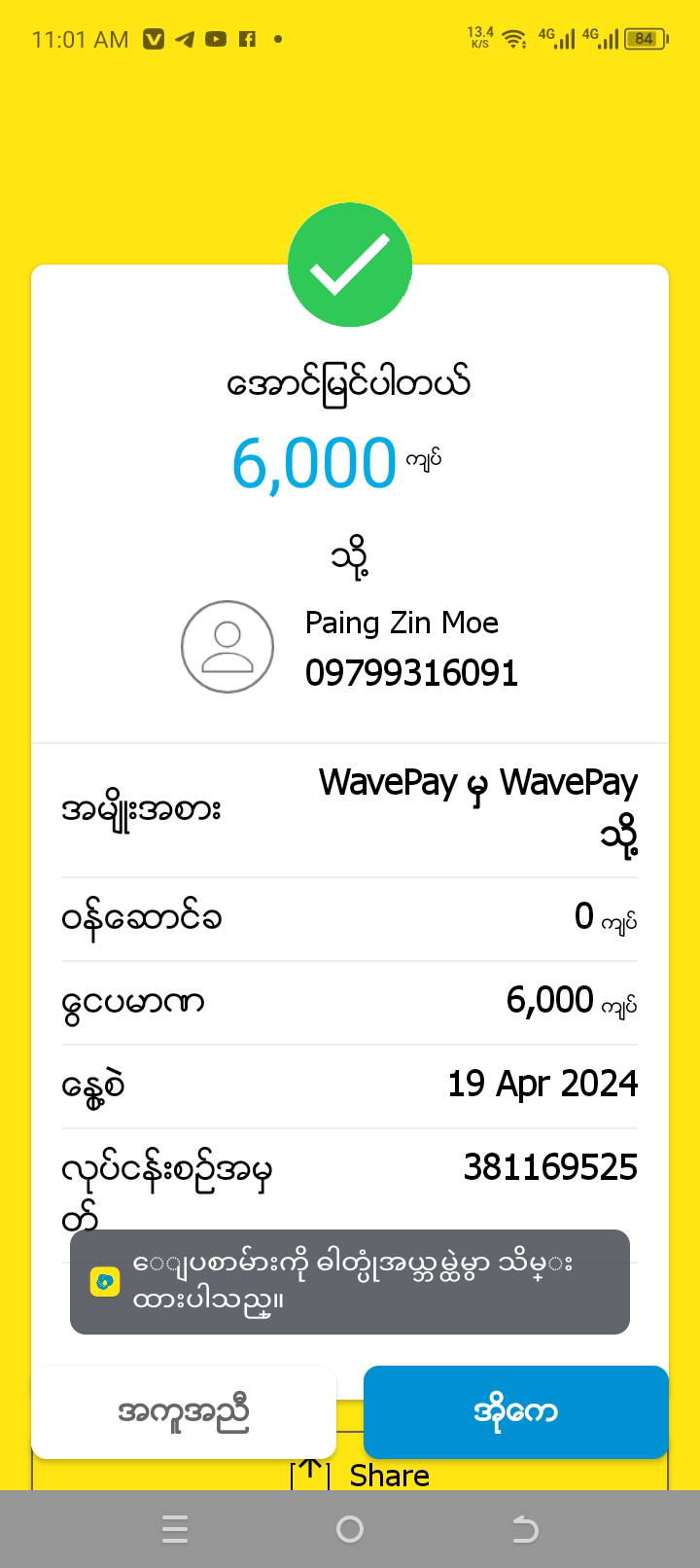This screenshot has width=700, height=1568.
Task: Open အကူအညီ (Help) button
Action: click(184, 1411)
